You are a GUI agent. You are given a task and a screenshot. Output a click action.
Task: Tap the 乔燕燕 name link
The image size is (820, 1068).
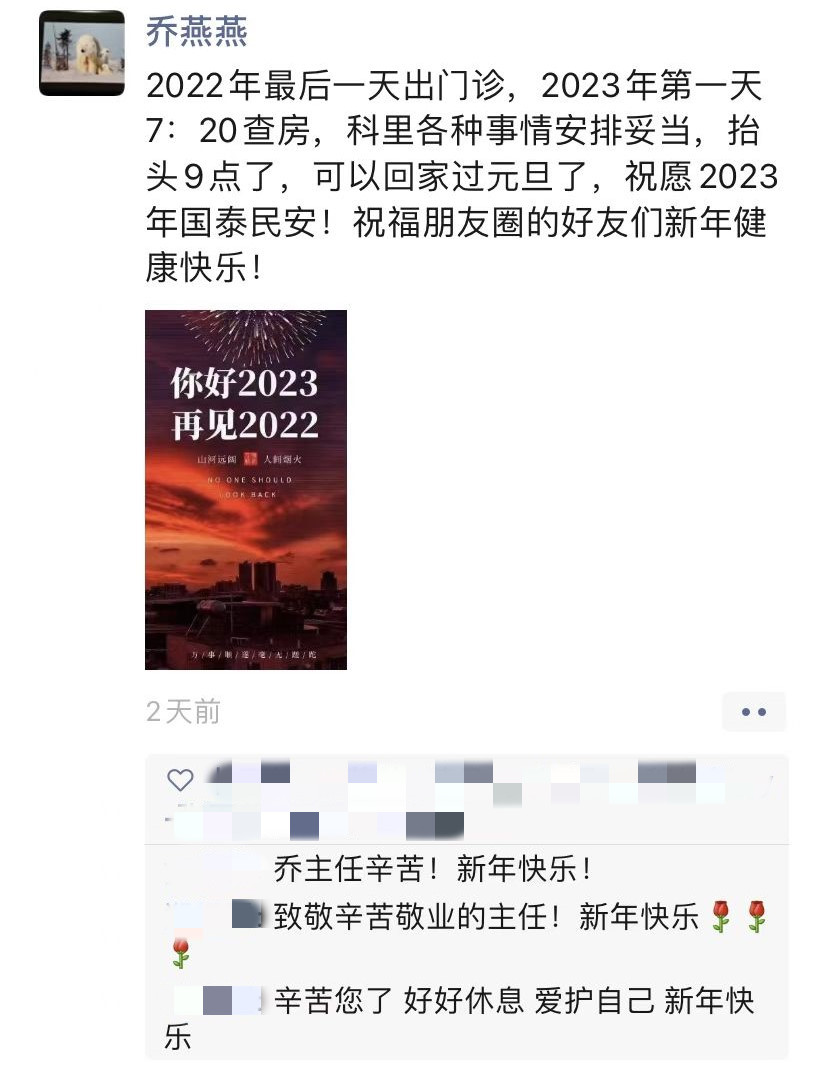197,32
